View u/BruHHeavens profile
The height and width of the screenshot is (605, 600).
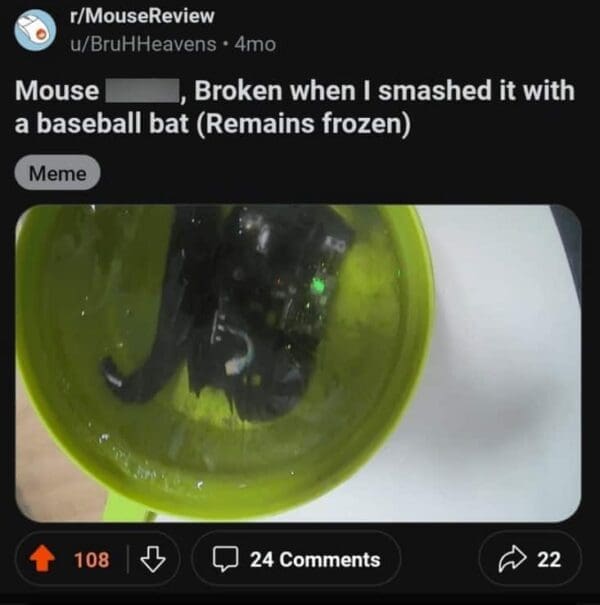155,43
